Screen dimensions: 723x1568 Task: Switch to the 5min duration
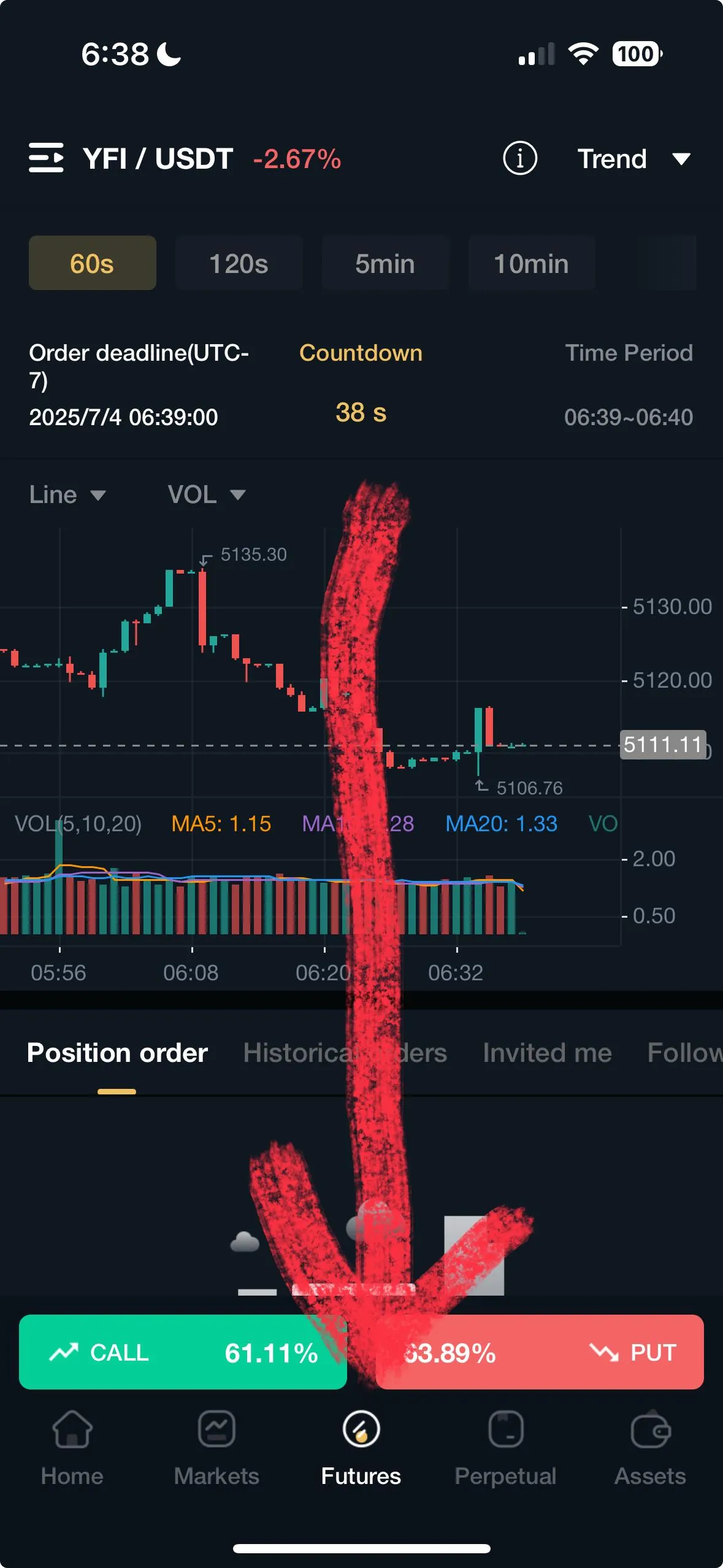click(x=385, y=264)
